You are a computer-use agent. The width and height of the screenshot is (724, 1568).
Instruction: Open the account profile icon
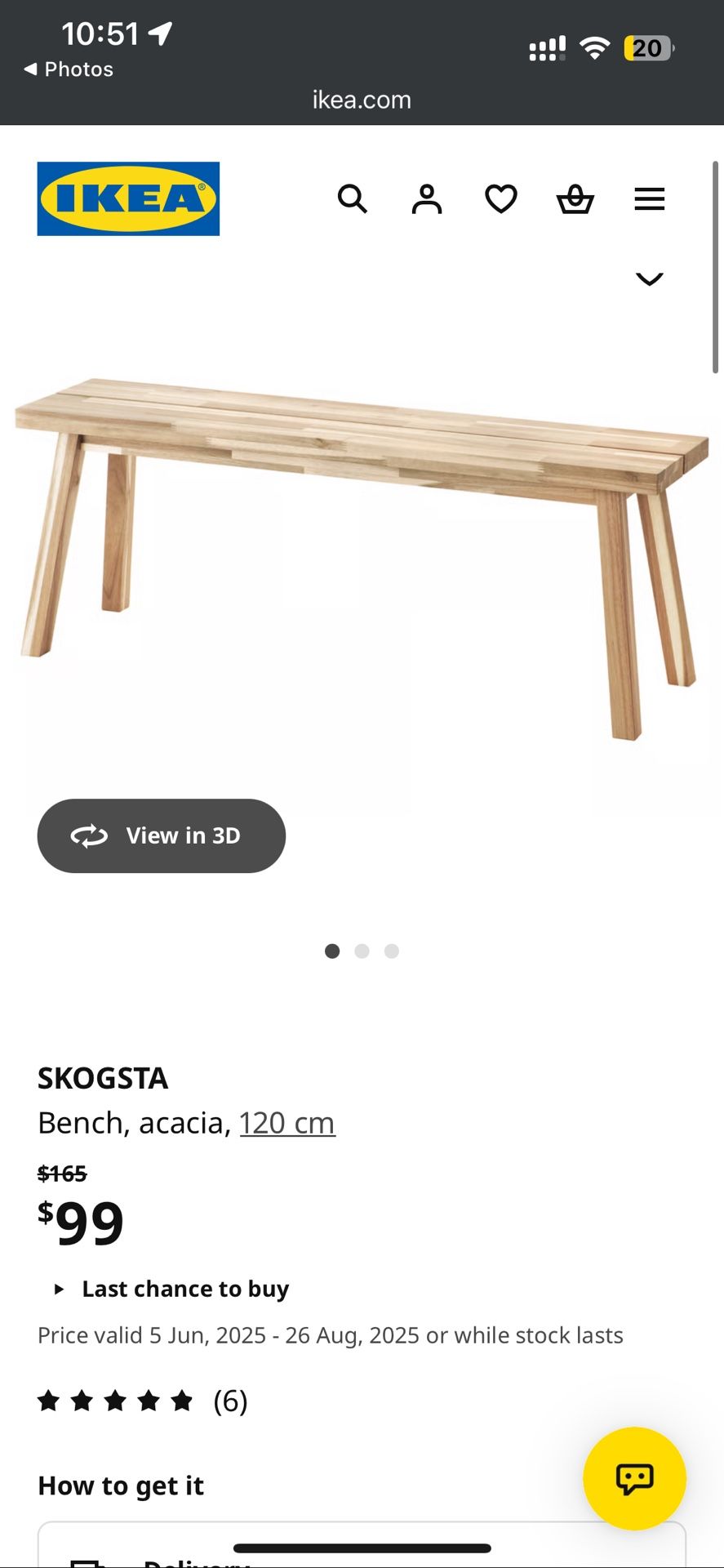426,198
